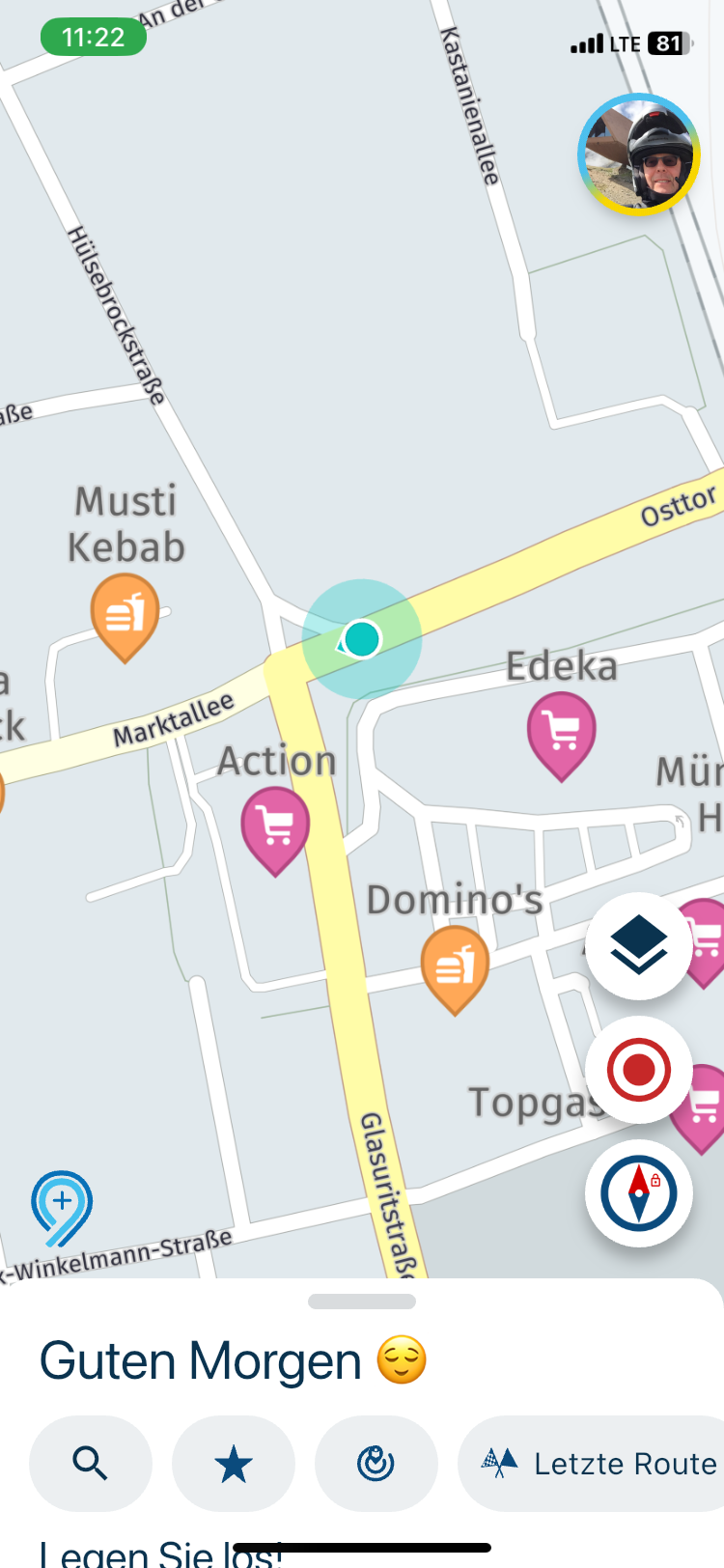
Task: Select the Domino's restaurant marker
Action: click(x=455, y=965)
